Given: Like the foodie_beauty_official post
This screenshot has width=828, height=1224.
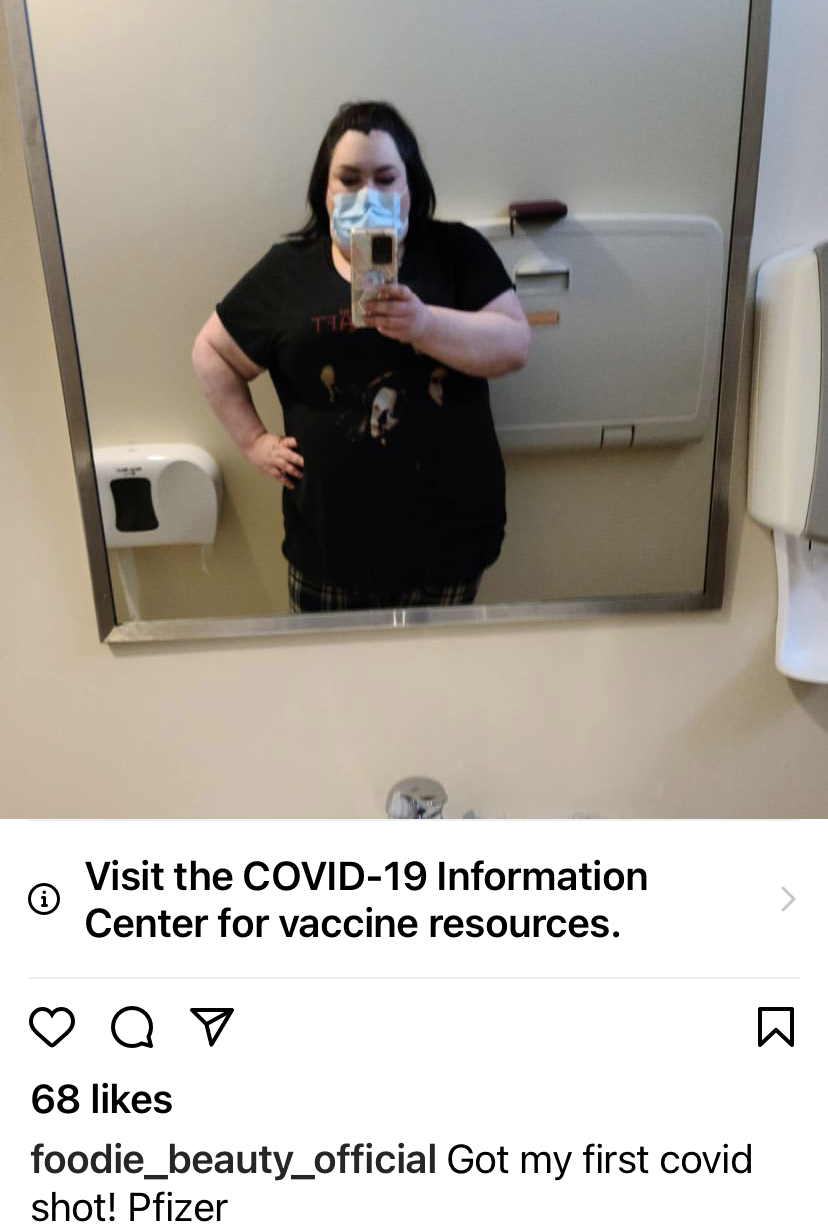Looking at the screenshot, I should pyautogui.click(x=52, y=1027).
